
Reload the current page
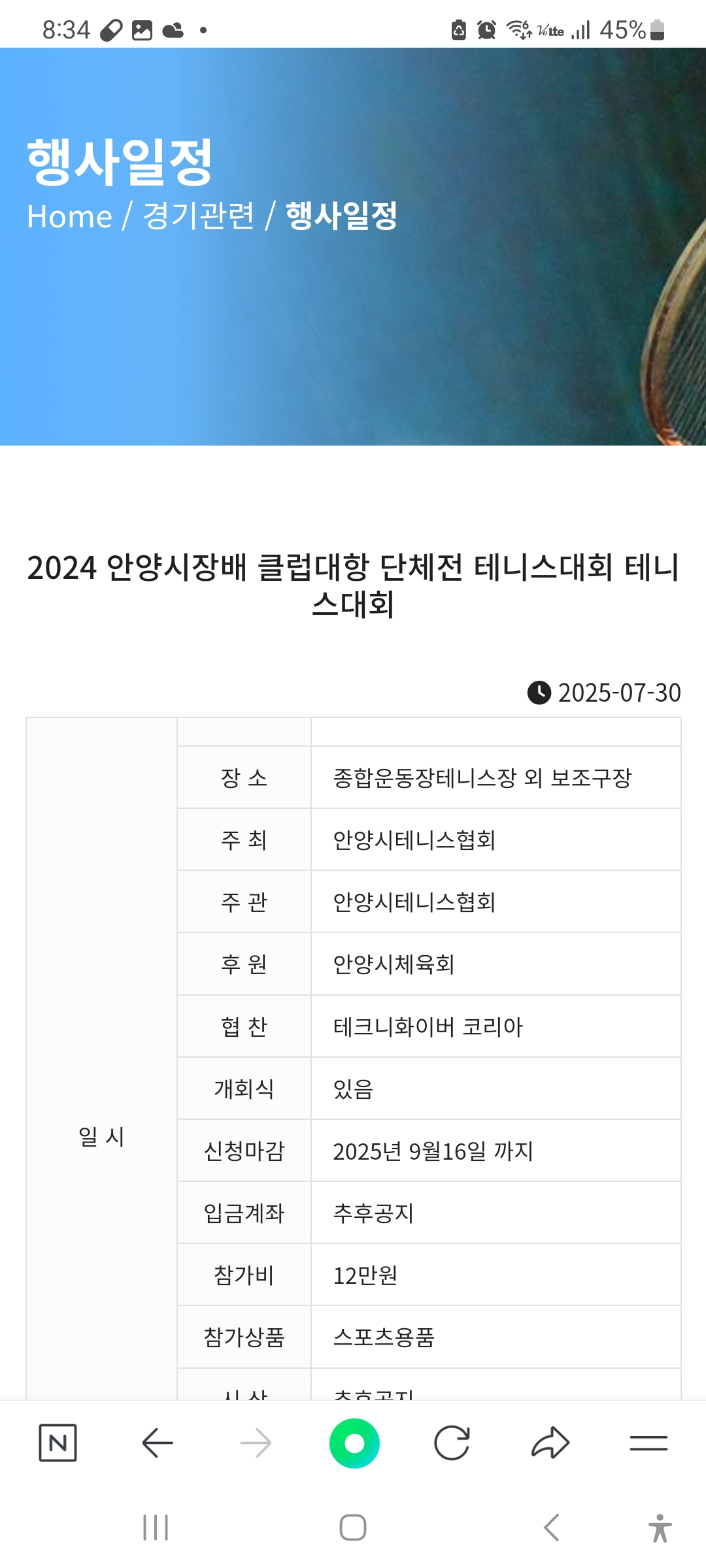pos(452,1443)
